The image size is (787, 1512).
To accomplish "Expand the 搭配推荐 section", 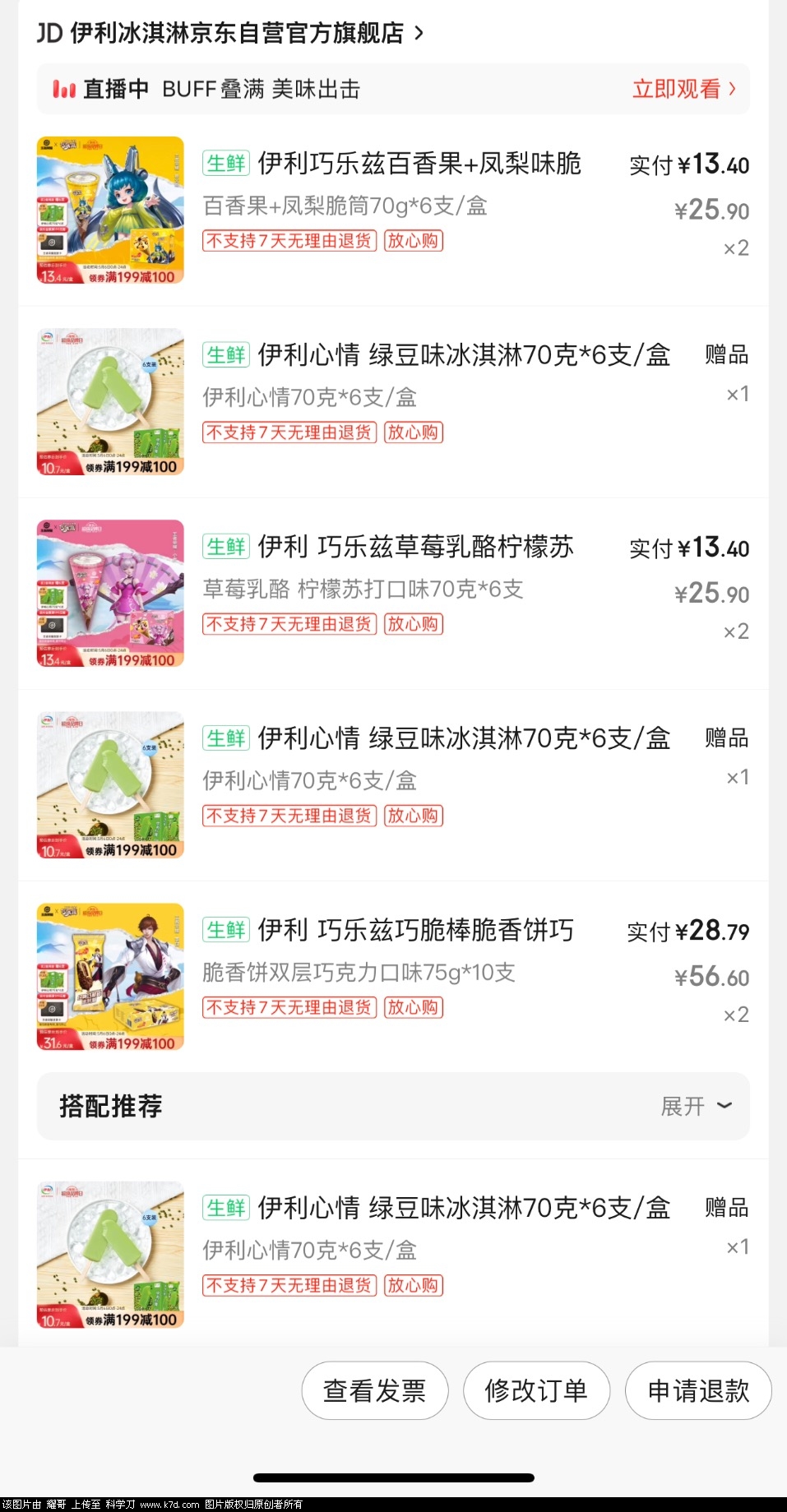I will click(x=695, y=1106).
